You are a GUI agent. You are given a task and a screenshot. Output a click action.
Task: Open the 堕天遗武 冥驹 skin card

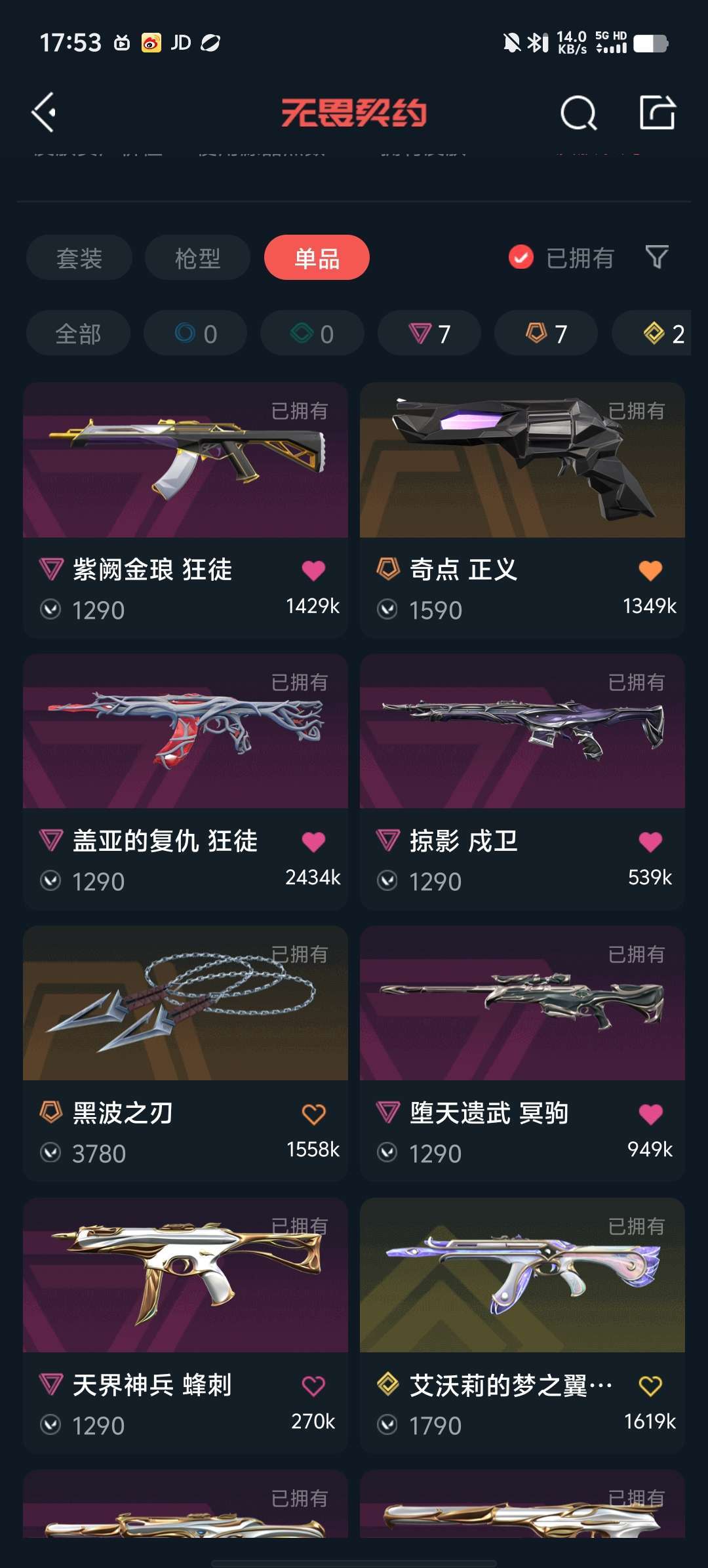coord(522,1053)
